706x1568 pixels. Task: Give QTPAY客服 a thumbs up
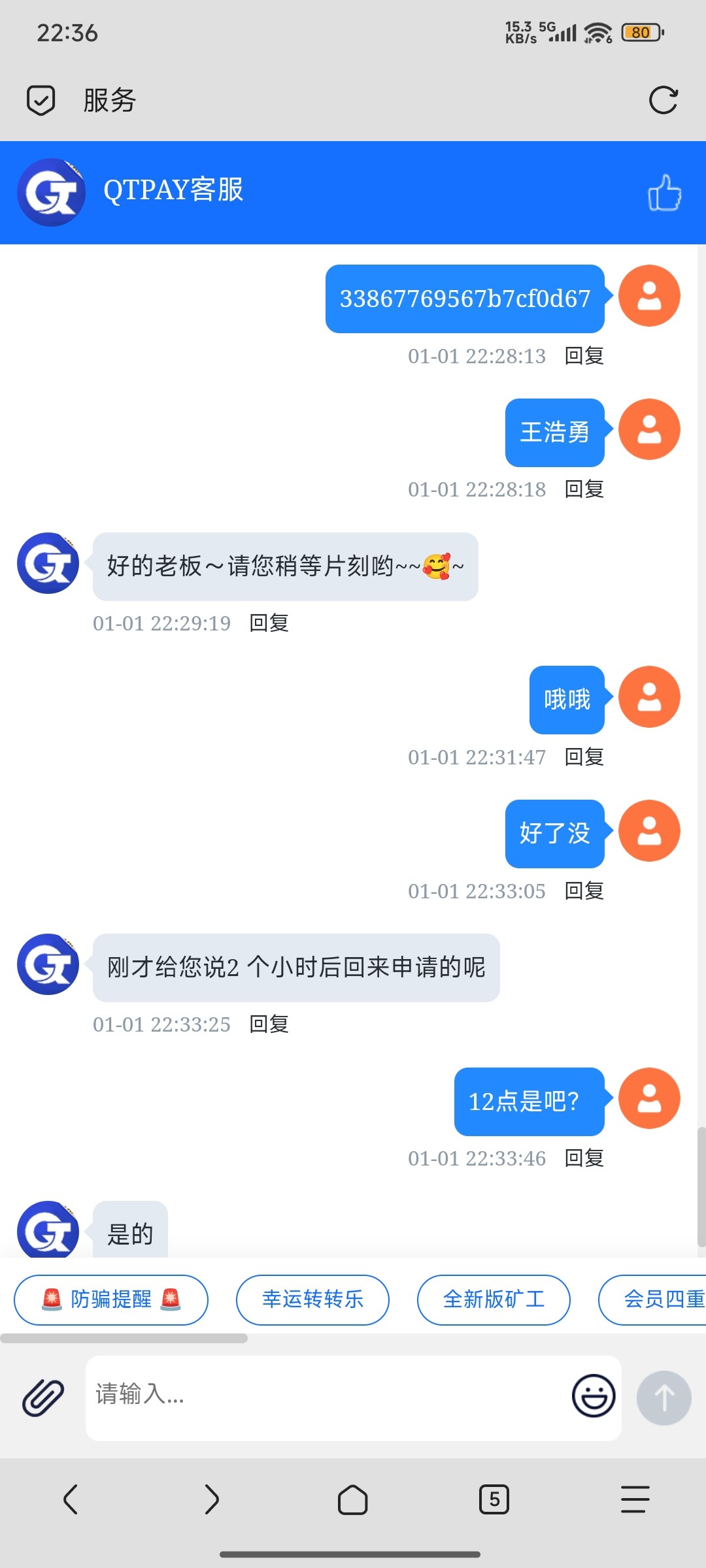665,192
